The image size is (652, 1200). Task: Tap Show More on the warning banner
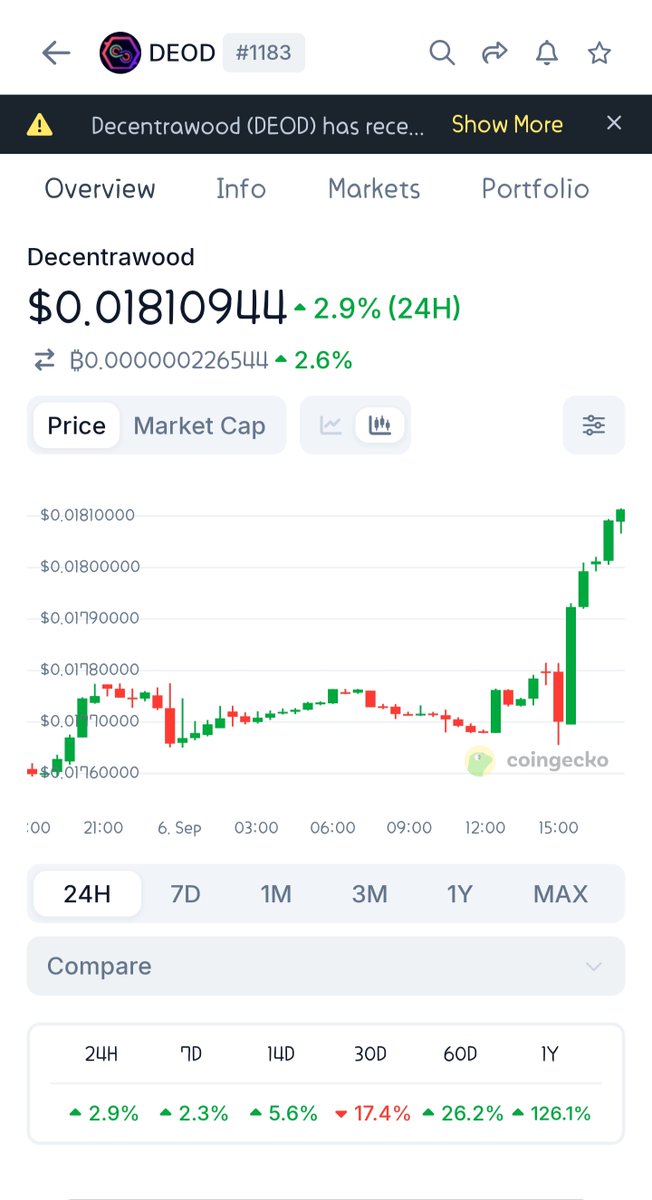point(507,125)
